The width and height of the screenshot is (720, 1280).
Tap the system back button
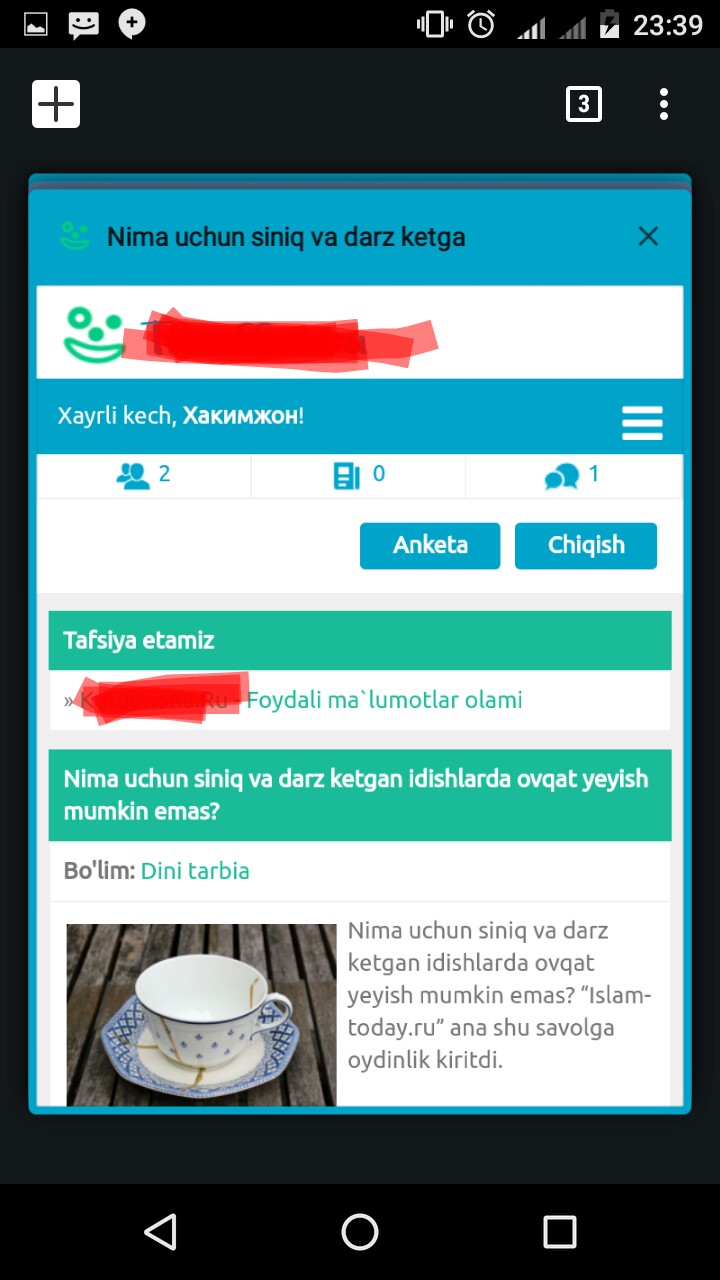click(x=160, y=1232)
